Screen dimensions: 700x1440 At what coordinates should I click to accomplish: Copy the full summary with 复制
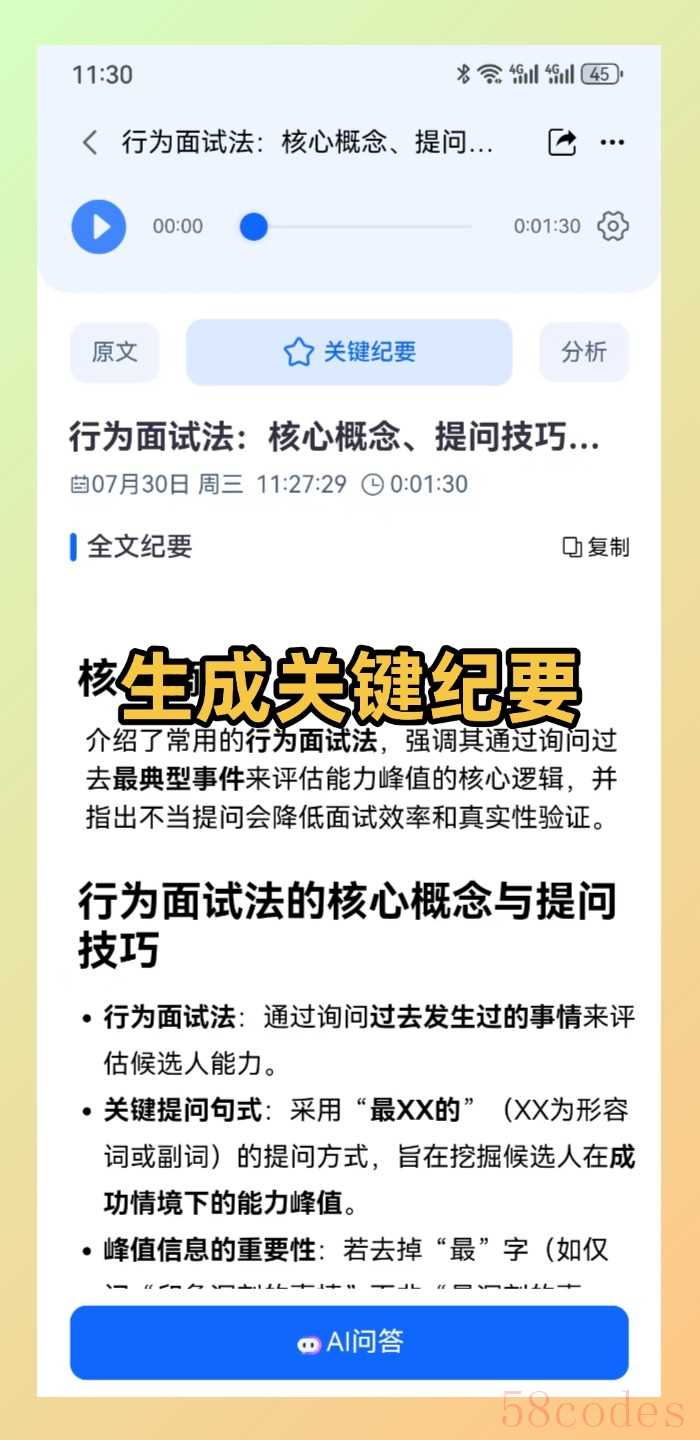596,547
